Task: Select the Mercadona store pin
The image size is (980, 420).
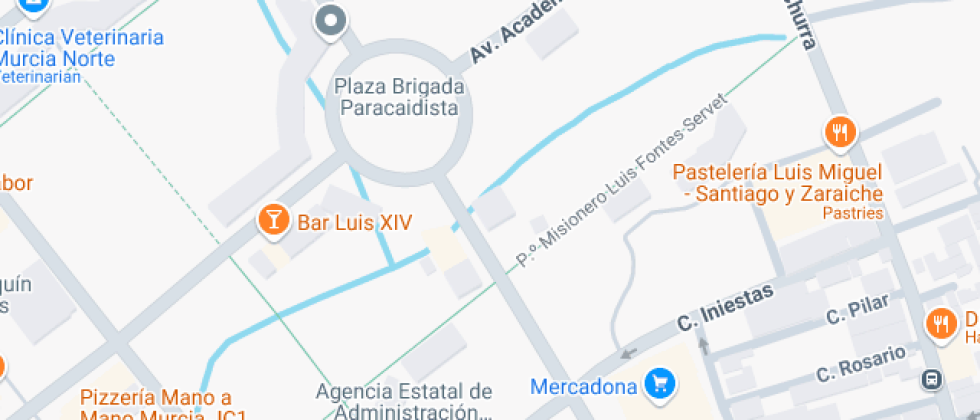Action: tap(658, 383)
